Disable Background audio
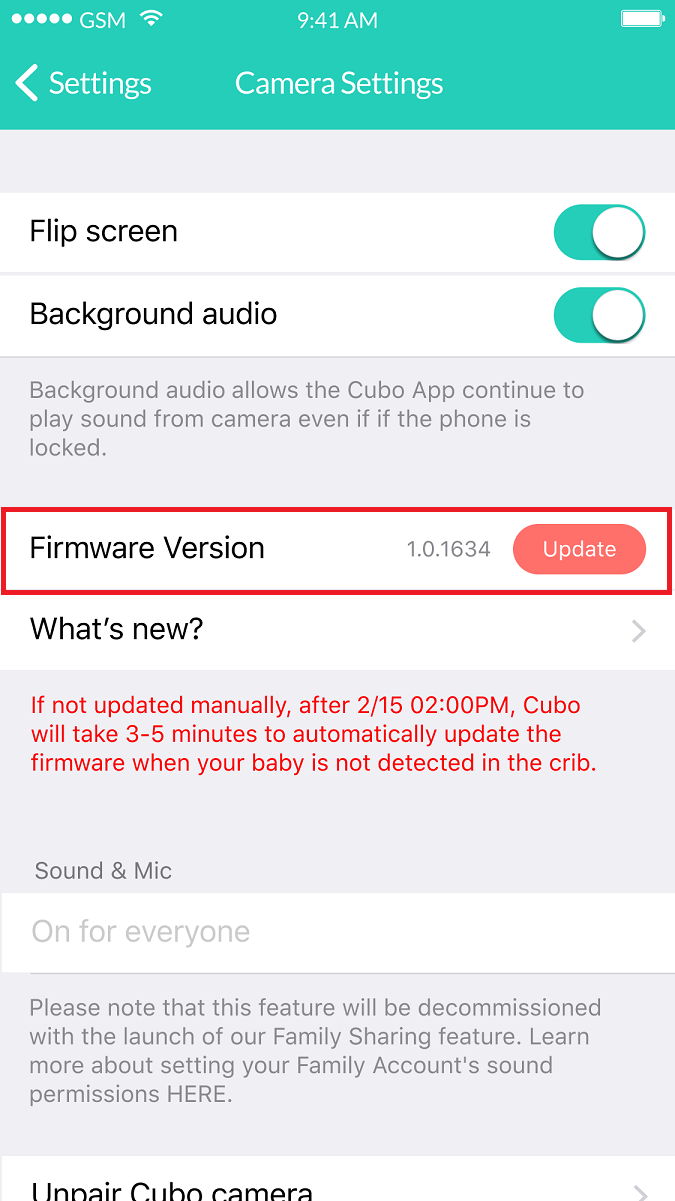The image size is (675, 1201). pos(599,315)
